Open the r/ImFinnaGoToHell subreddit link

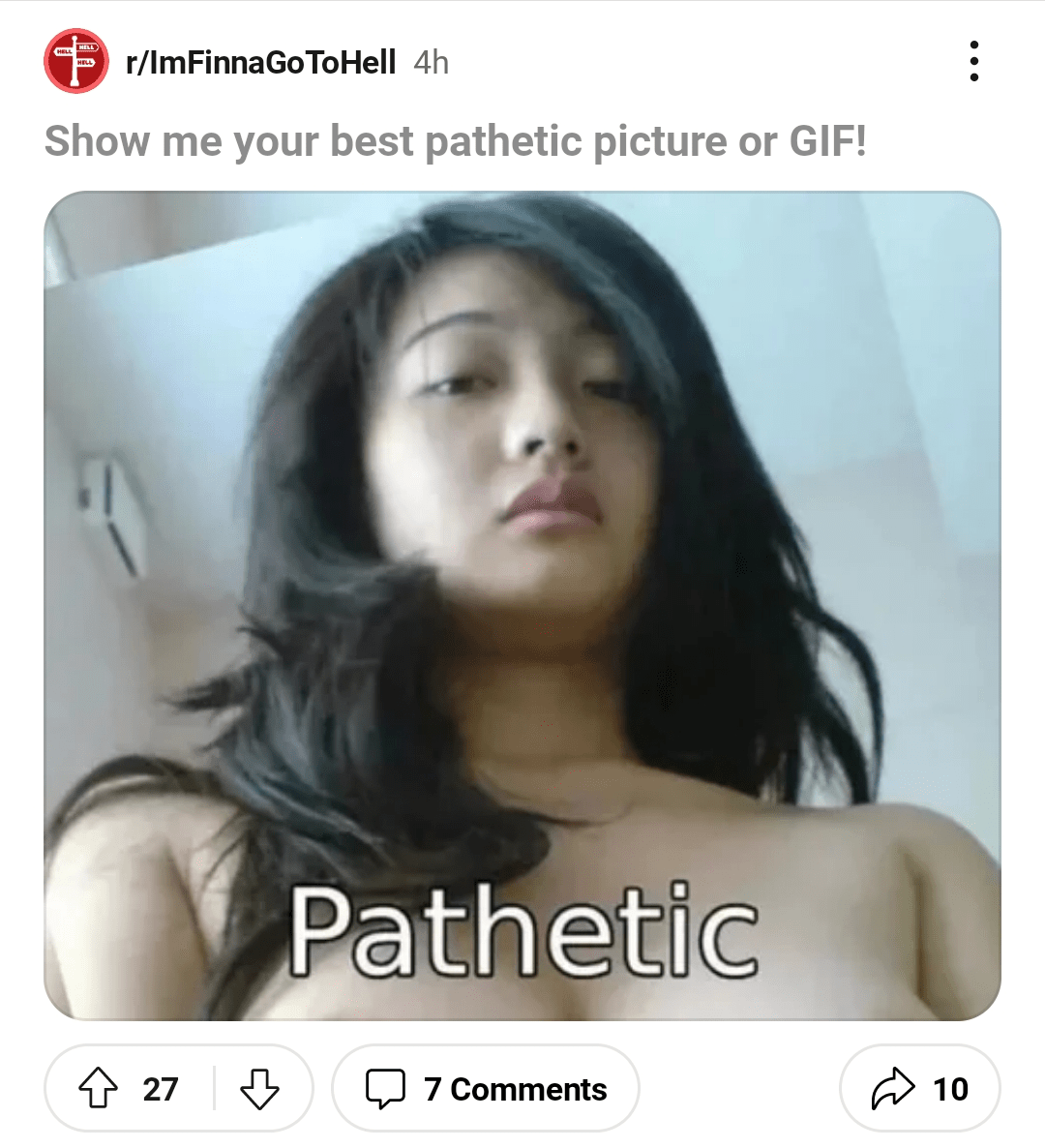pos(260,63)
